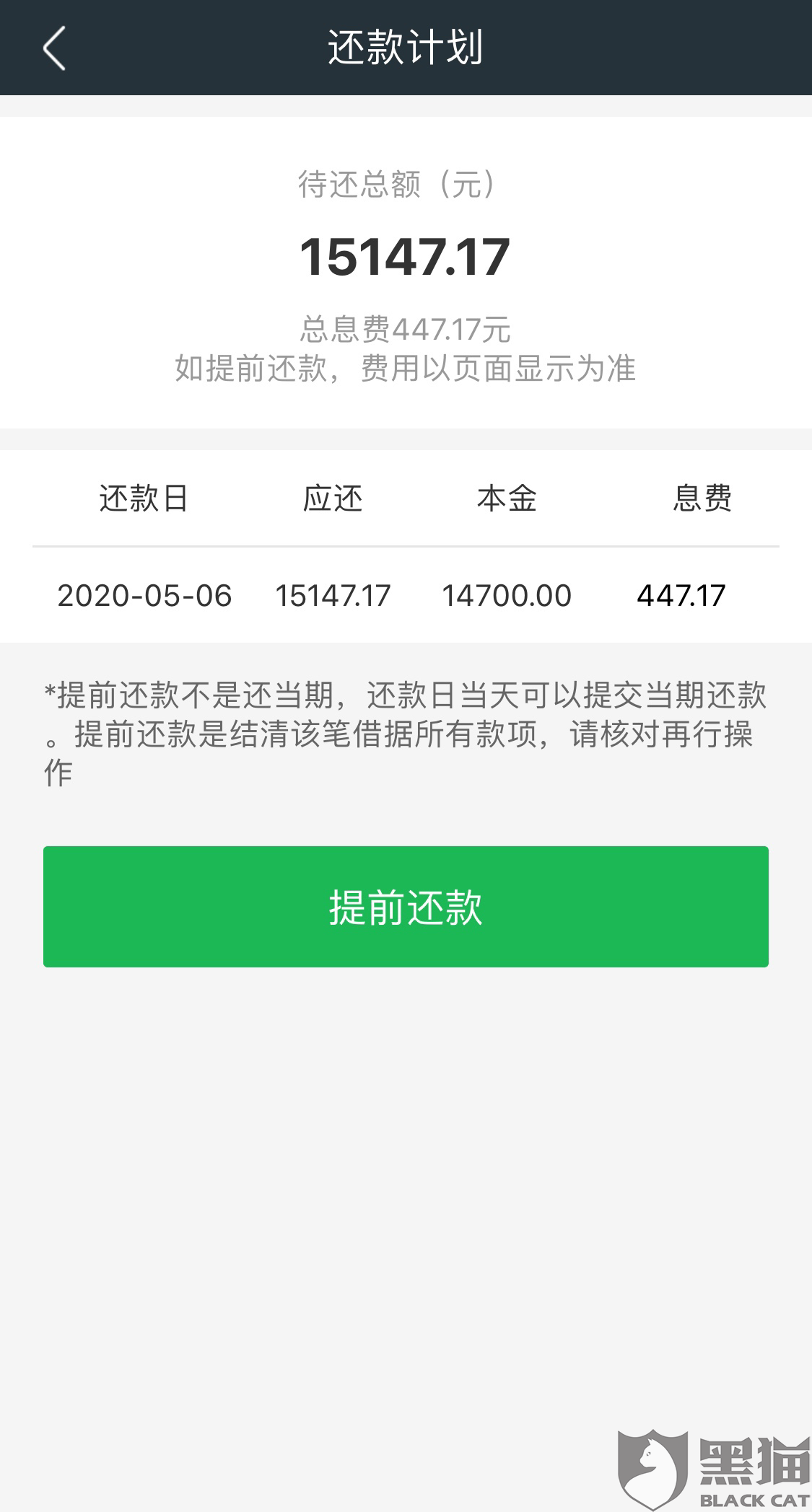The height and width of the screenshot is (1512, 812).
Task: Go back using the top-left arrow
Action: pos(54,48)
